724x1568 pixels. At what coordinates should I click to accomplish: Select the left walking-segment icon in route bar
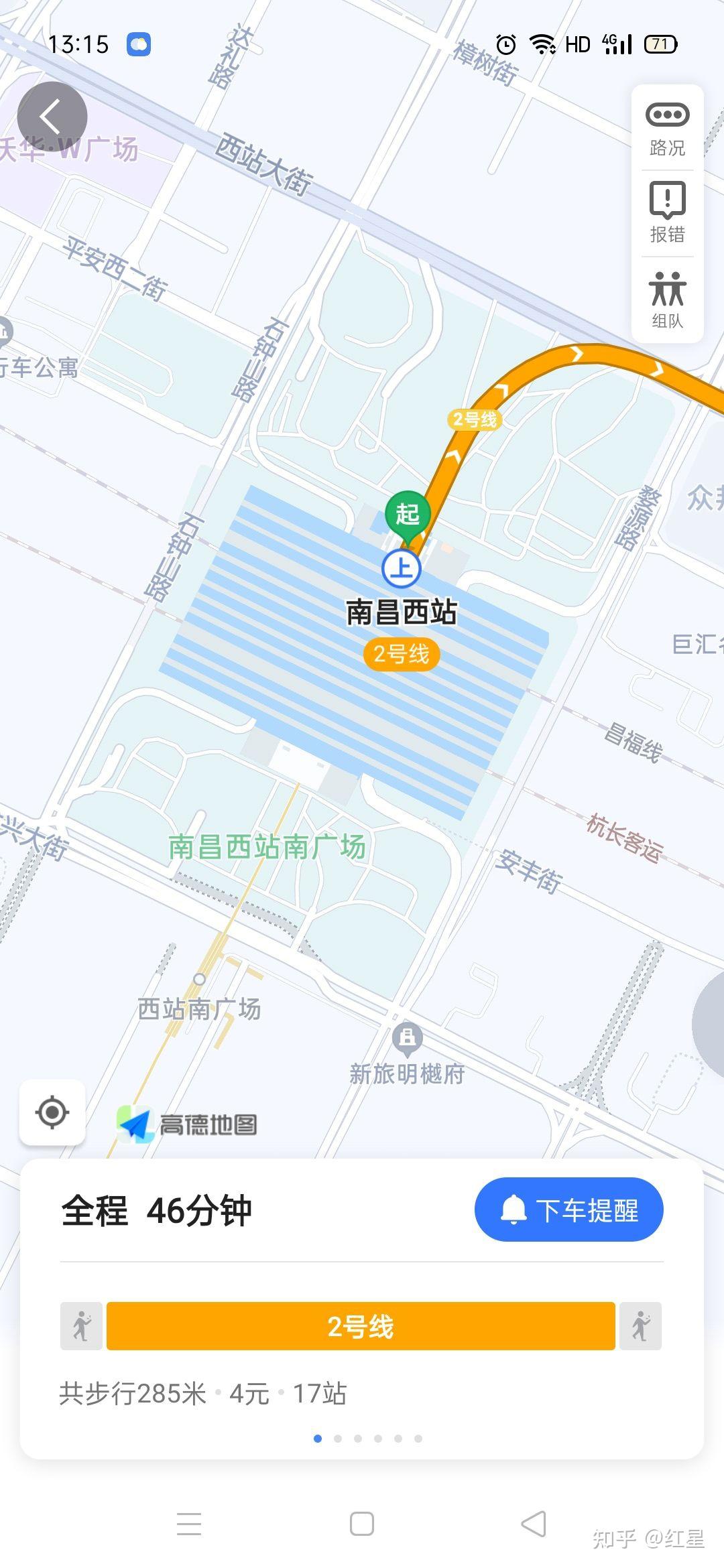pos(80,1327)
